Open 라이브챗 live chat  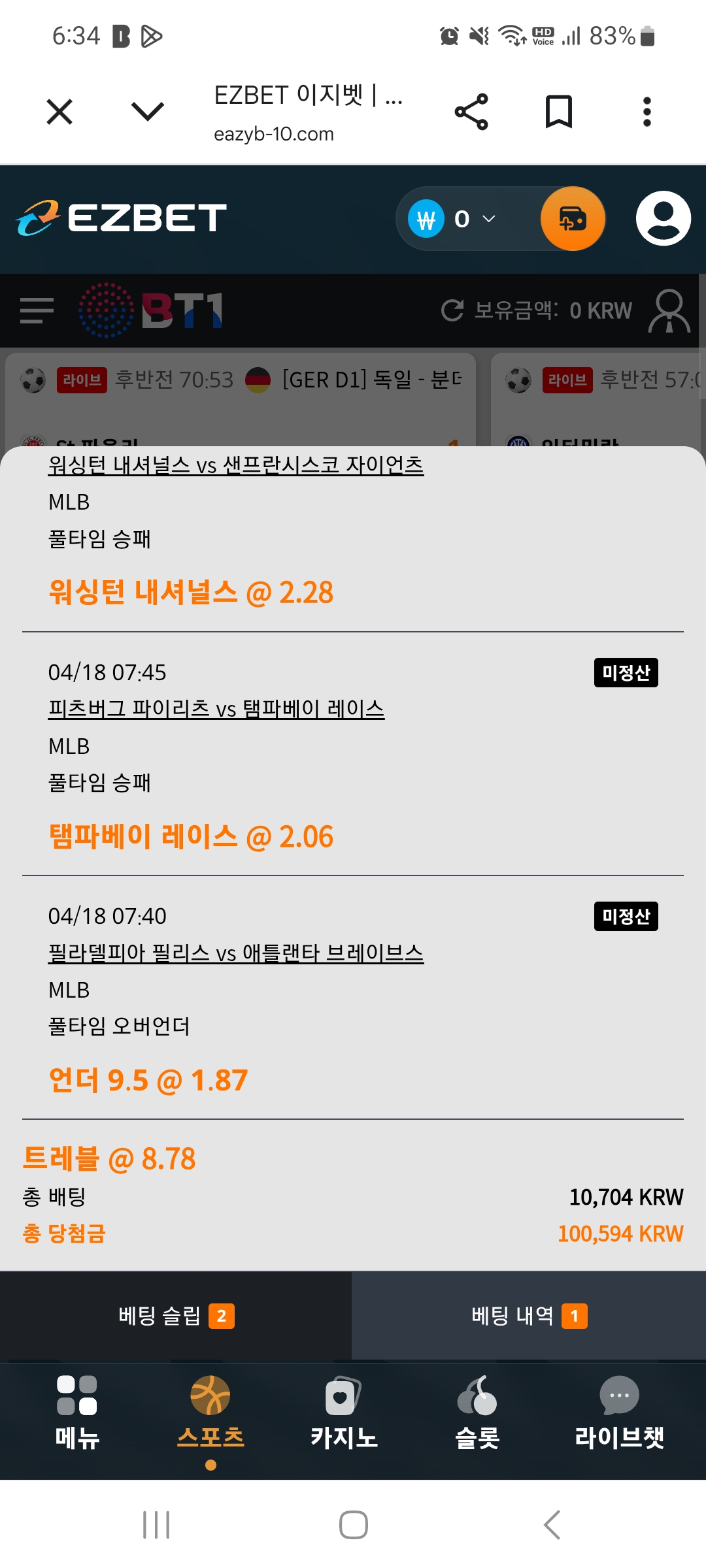click(x=619, y=1413)
